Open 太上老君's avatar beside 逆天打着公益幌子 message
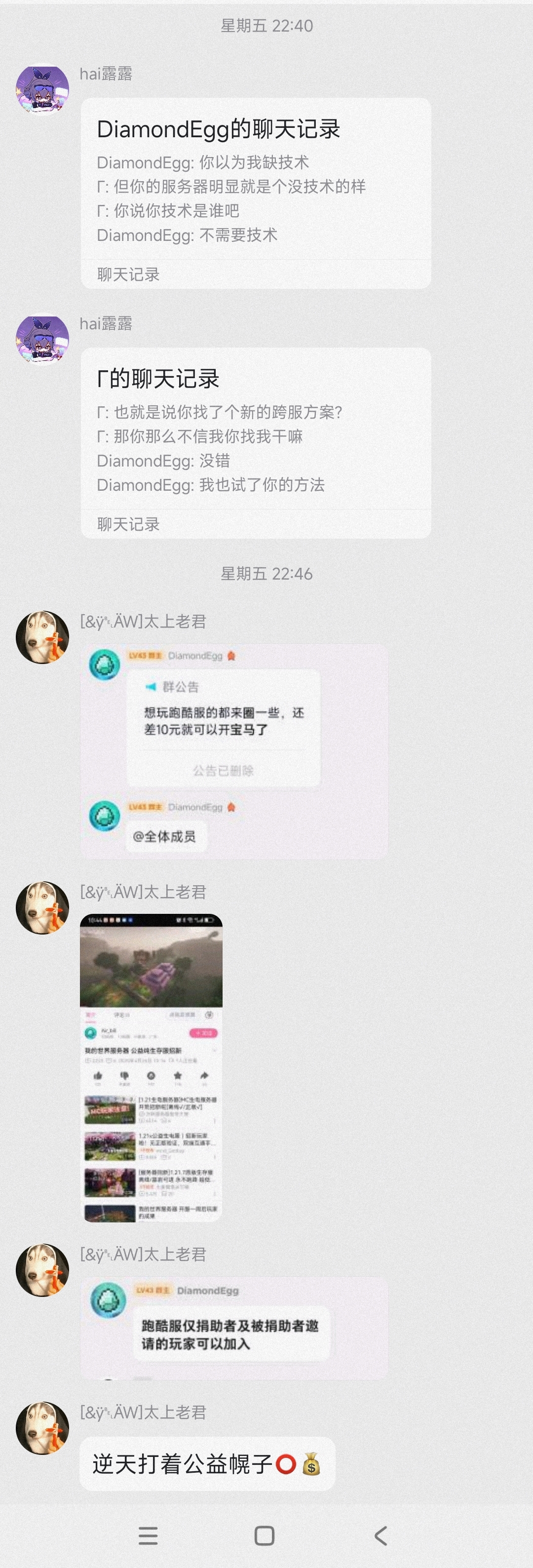This screenshot has width=533, height=1568. (x=42, y=1428)
